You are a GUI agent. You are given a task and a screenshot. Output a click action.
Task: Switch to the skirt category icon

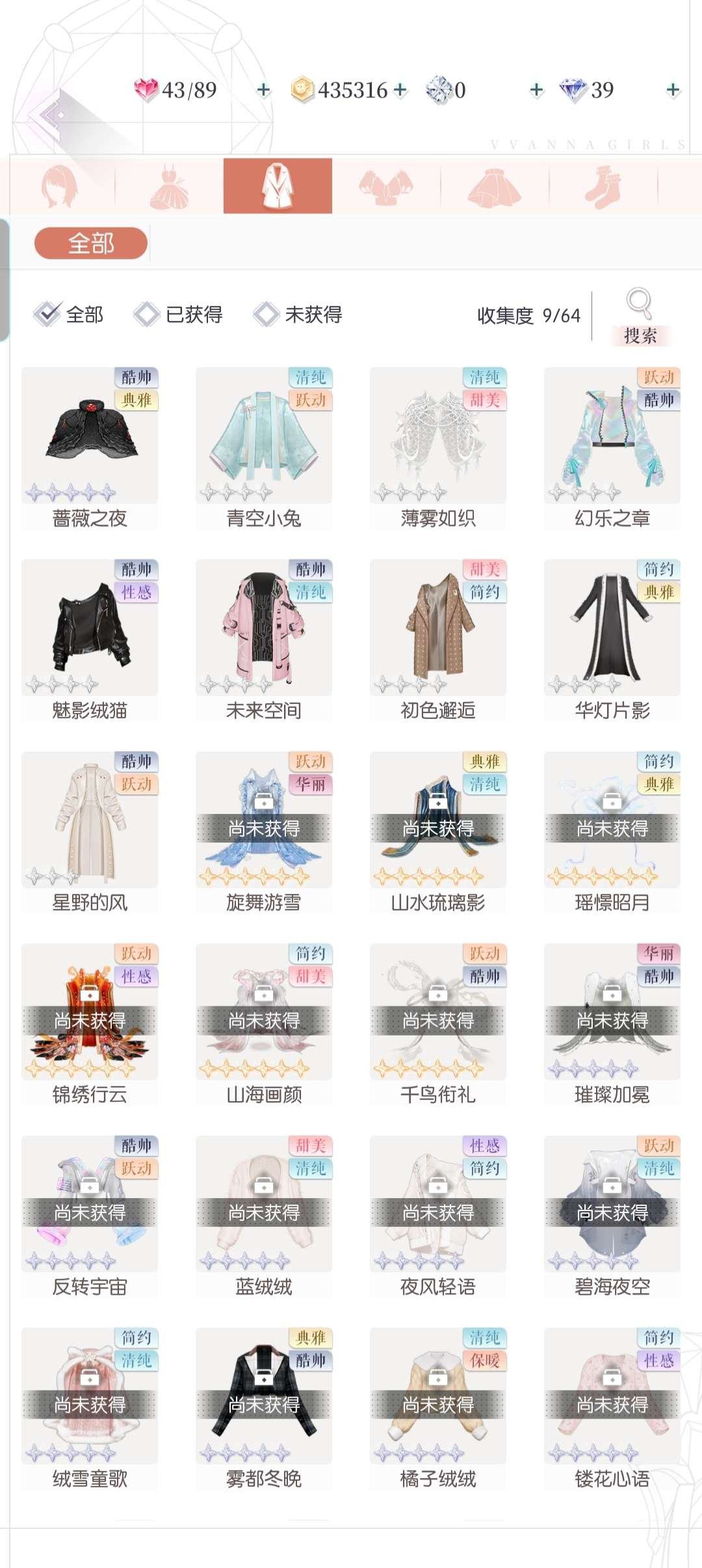494,185
